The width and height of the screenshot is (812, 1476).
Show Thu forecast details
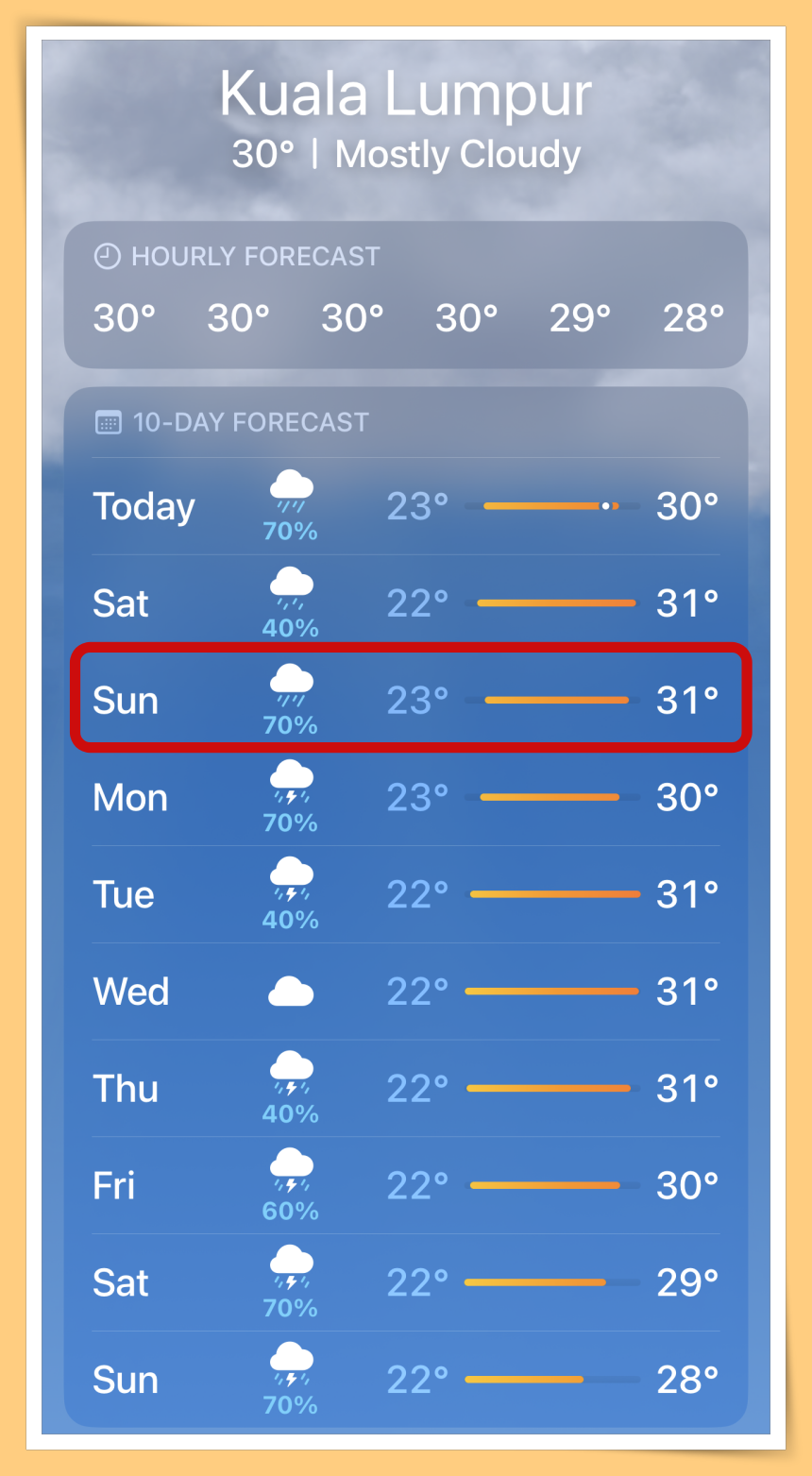[406, 1089]
